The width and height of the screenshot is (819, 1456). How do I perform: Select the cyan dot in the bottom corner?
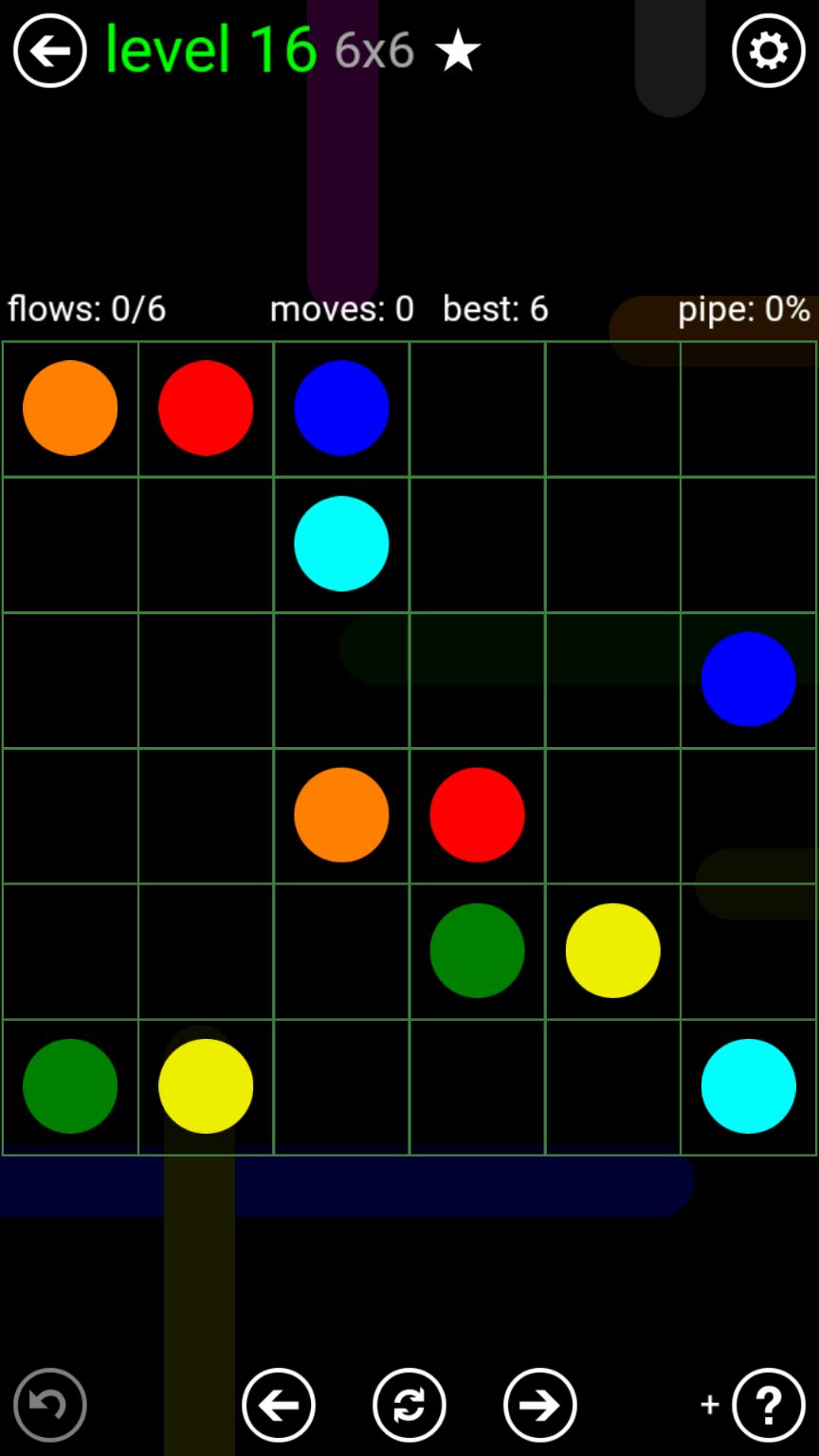click(748, 1085)
